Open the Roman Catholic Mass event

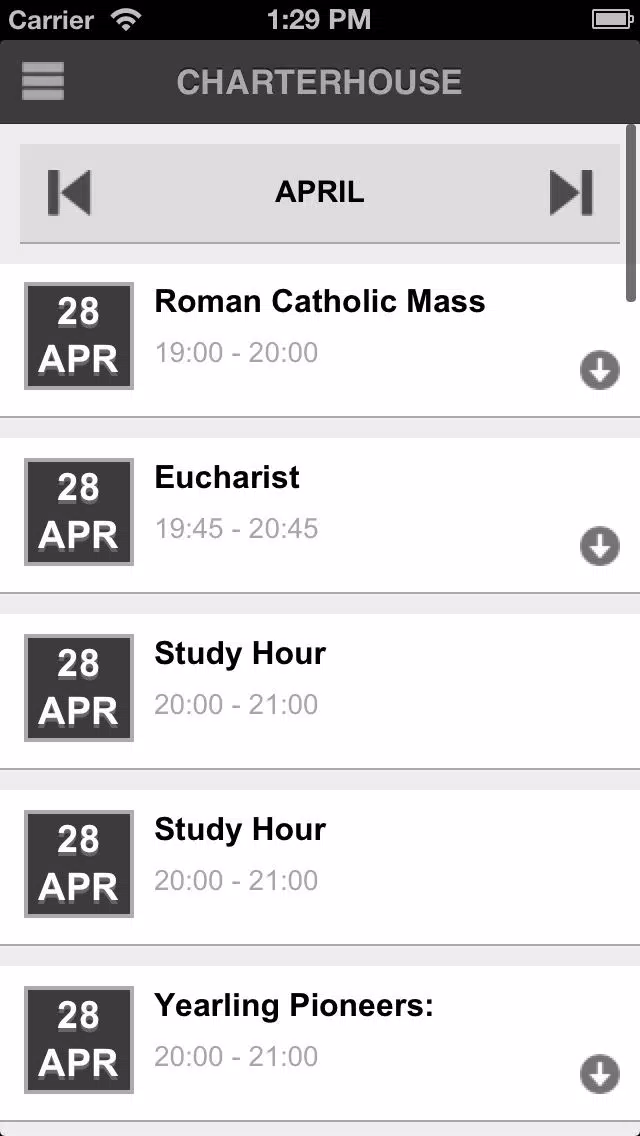320,340
